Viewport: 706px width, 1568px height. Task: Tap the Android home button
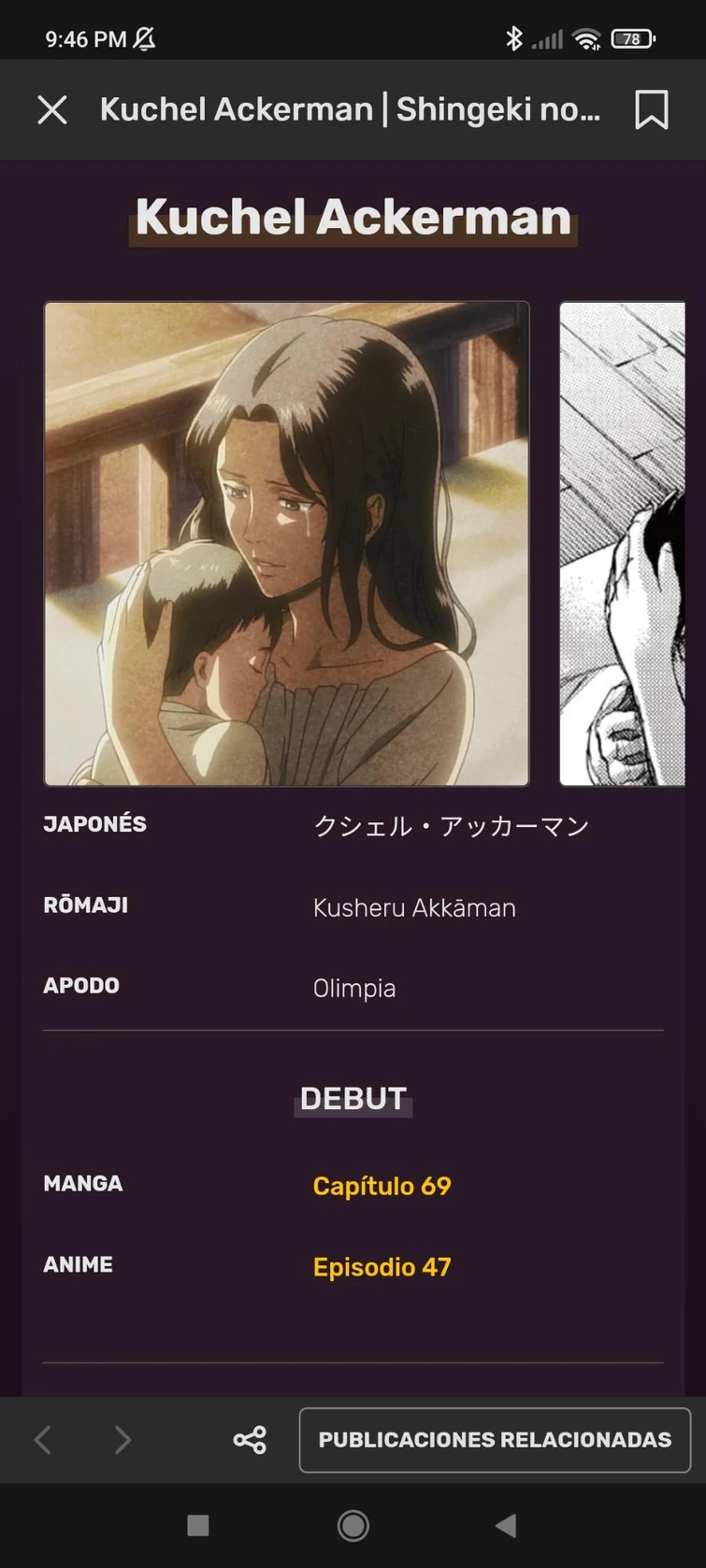353,1526
